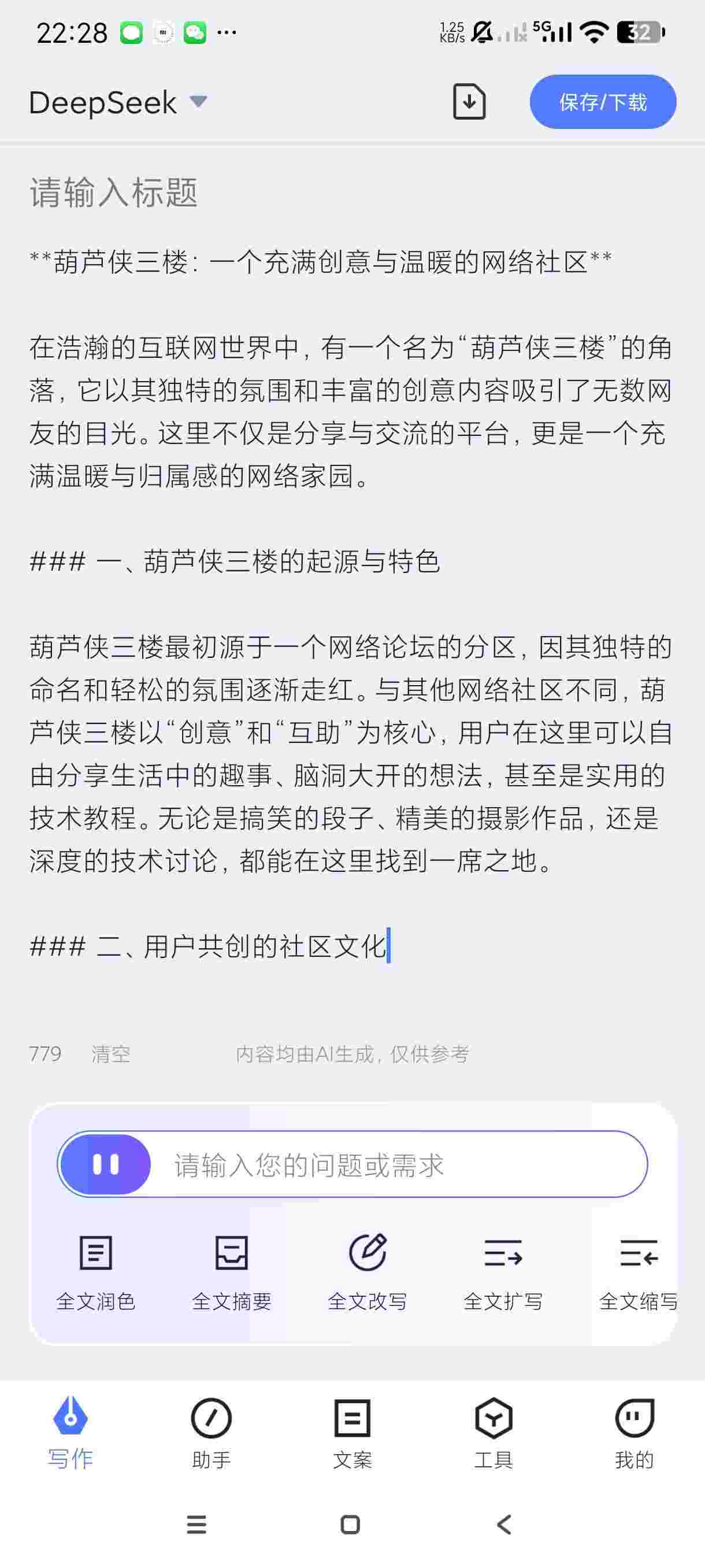This screenshot has height=1568, width=705.
Task: Pause the AI generation
Action: click(x=106, y=1164)
